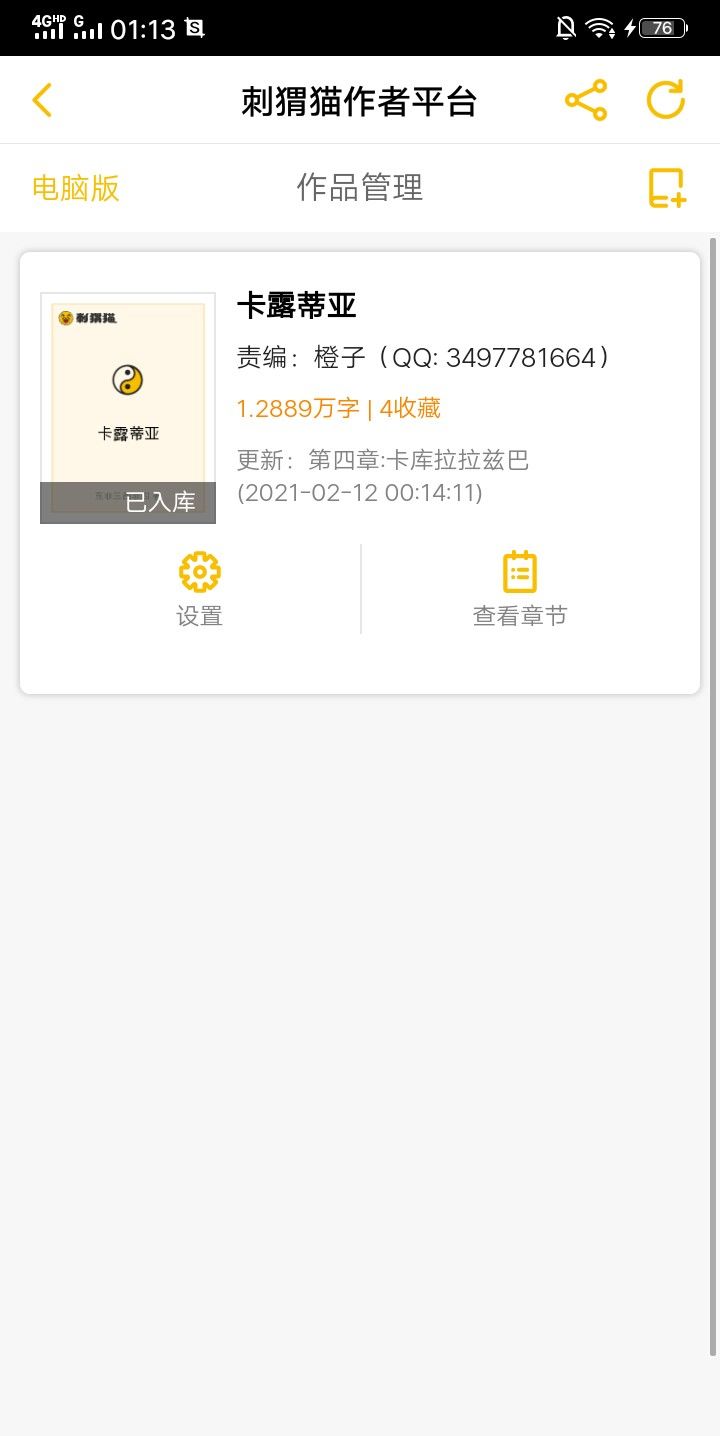
Task: Open the 卡露蒂亚 title link
Action: click(295, 307)
